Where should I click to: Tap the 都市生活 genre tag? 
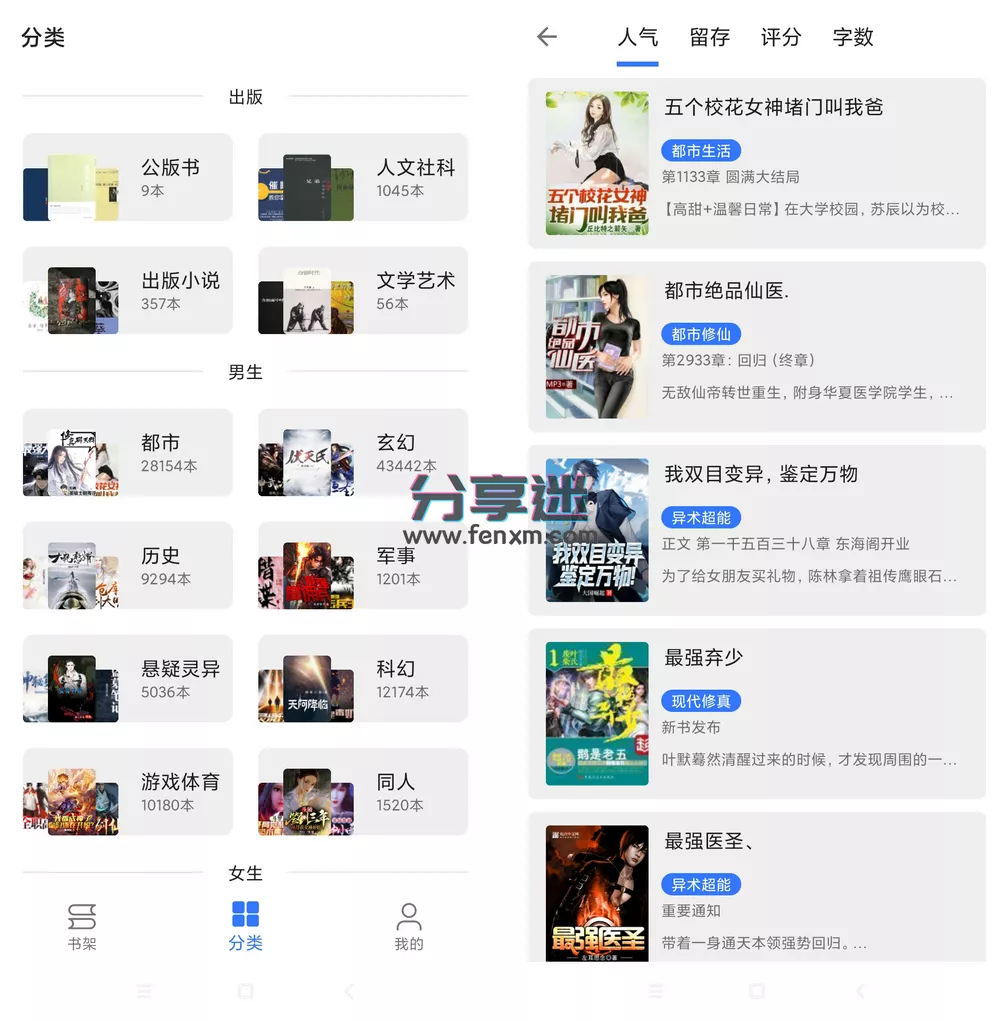click(x=701, y=151)
